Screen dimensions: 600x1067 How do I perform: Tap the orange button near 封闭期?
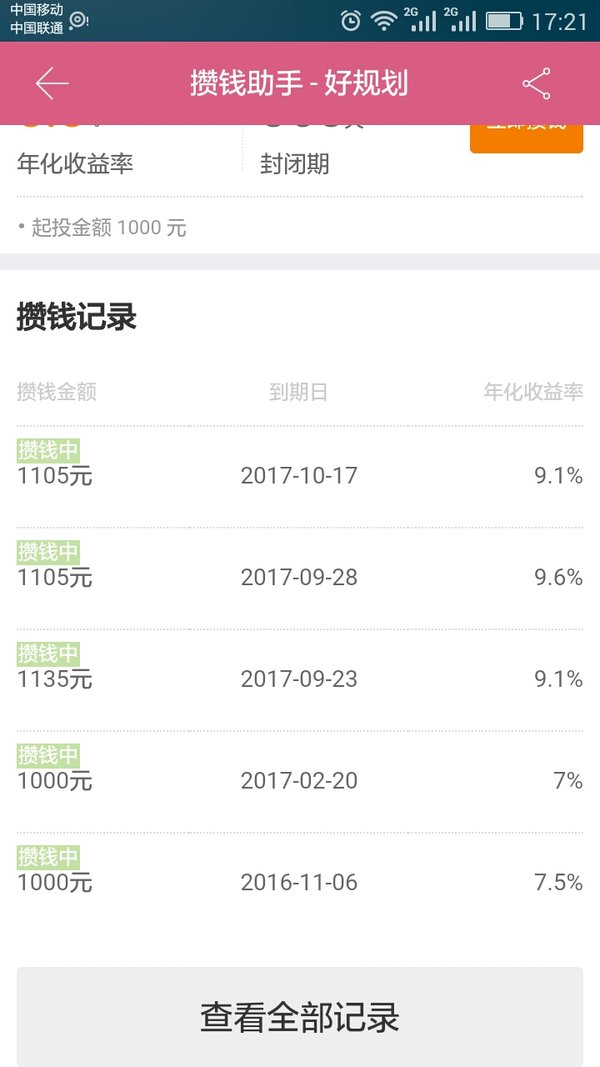(x=526, y=139)
